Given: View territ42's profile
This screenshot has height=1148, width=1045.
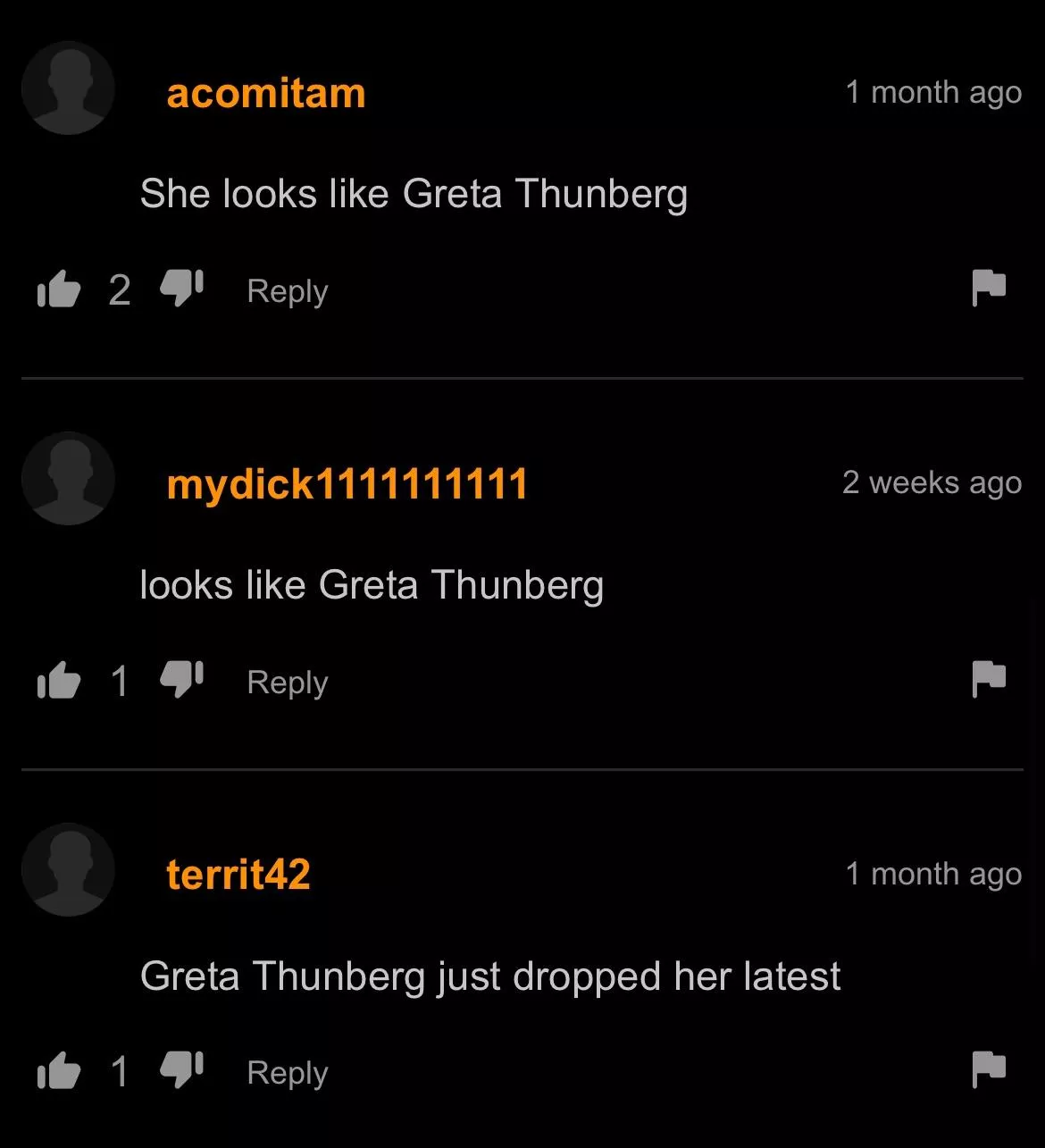Looking at the screenshot, I should [x=238, y=874].
